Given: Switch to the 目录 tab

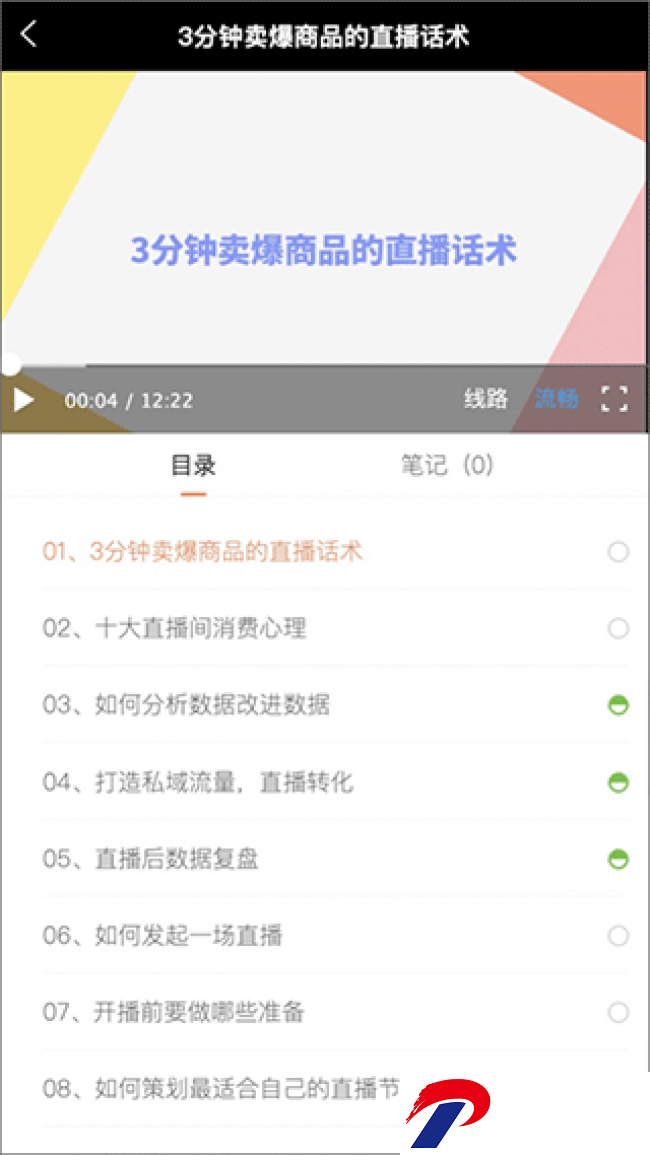Looking at the screenshot, I should pos(193,465).
